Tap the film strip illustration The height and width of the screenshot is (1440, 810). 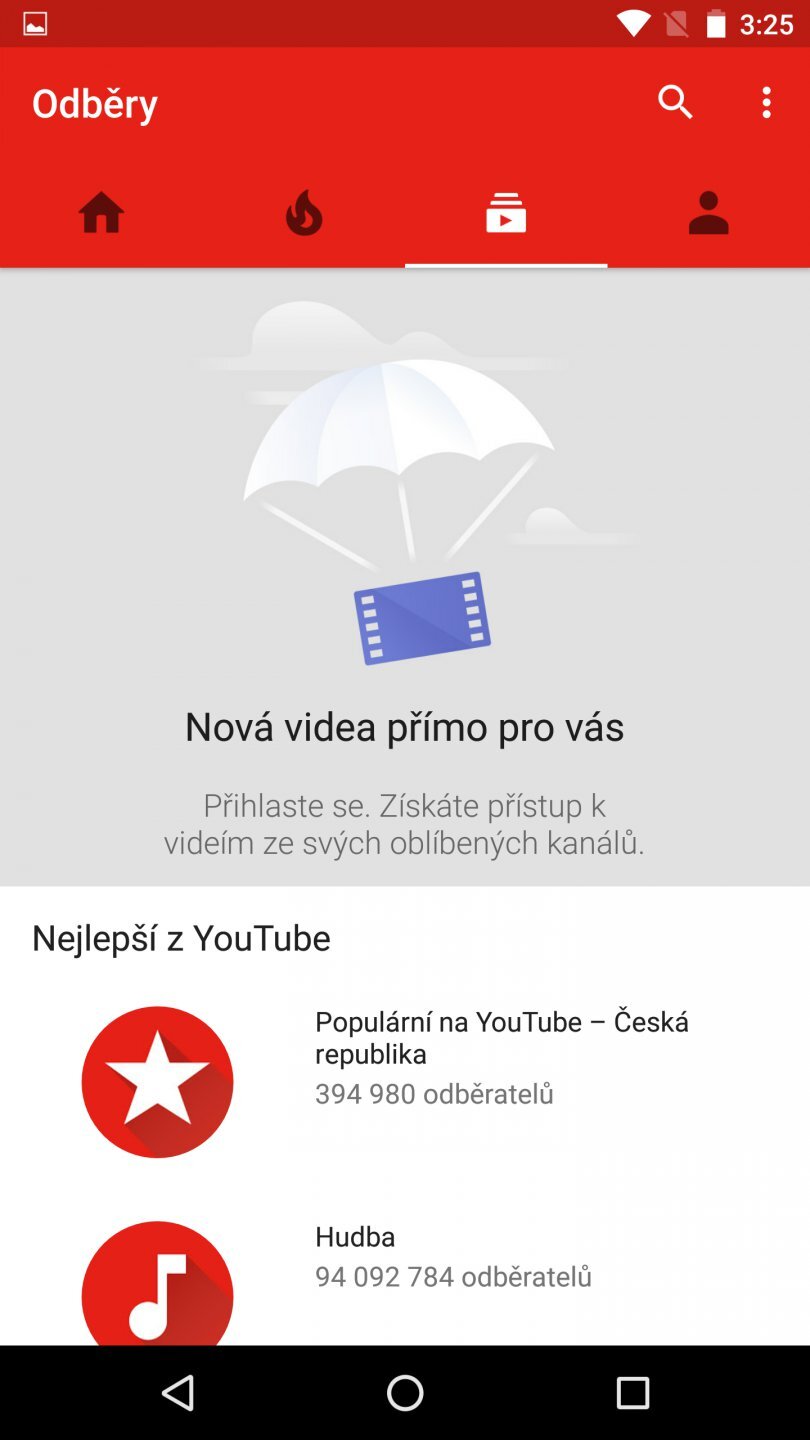pos(420,617)
